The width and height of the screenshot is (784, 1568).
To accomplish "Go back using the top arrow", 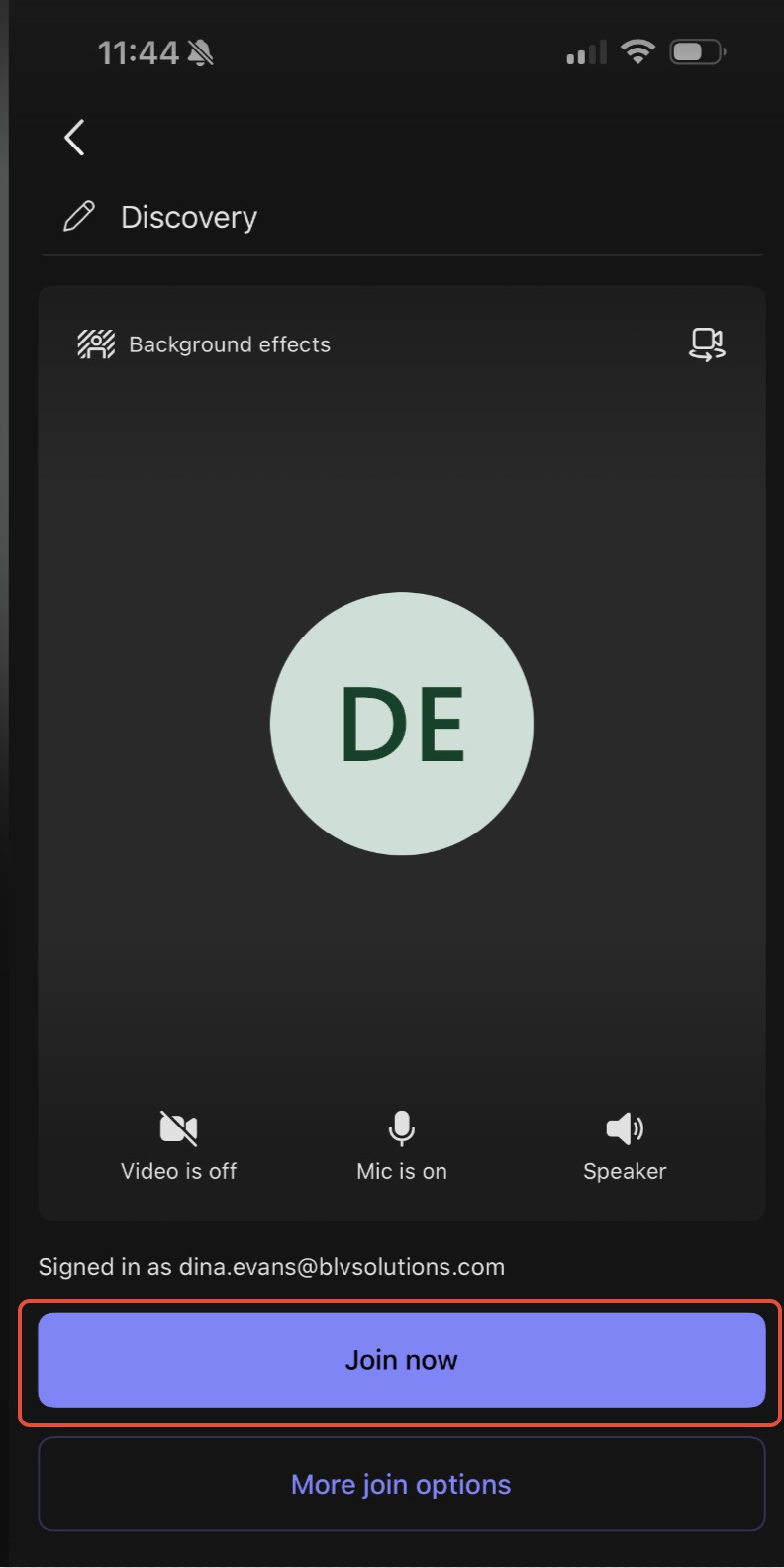I will click(74, 138).
